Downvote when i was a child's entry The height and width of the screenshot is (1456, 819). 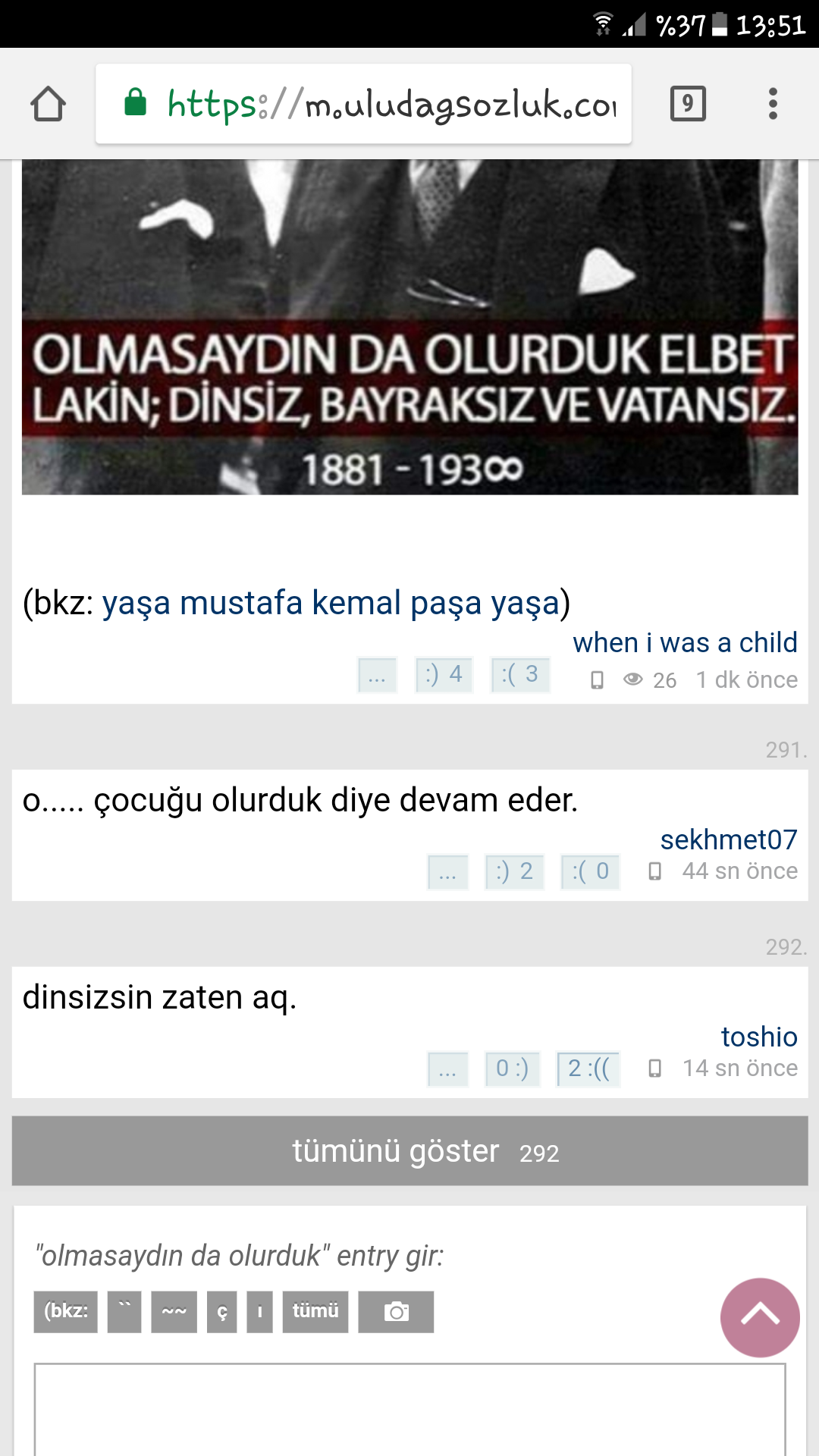pos(520,674)
